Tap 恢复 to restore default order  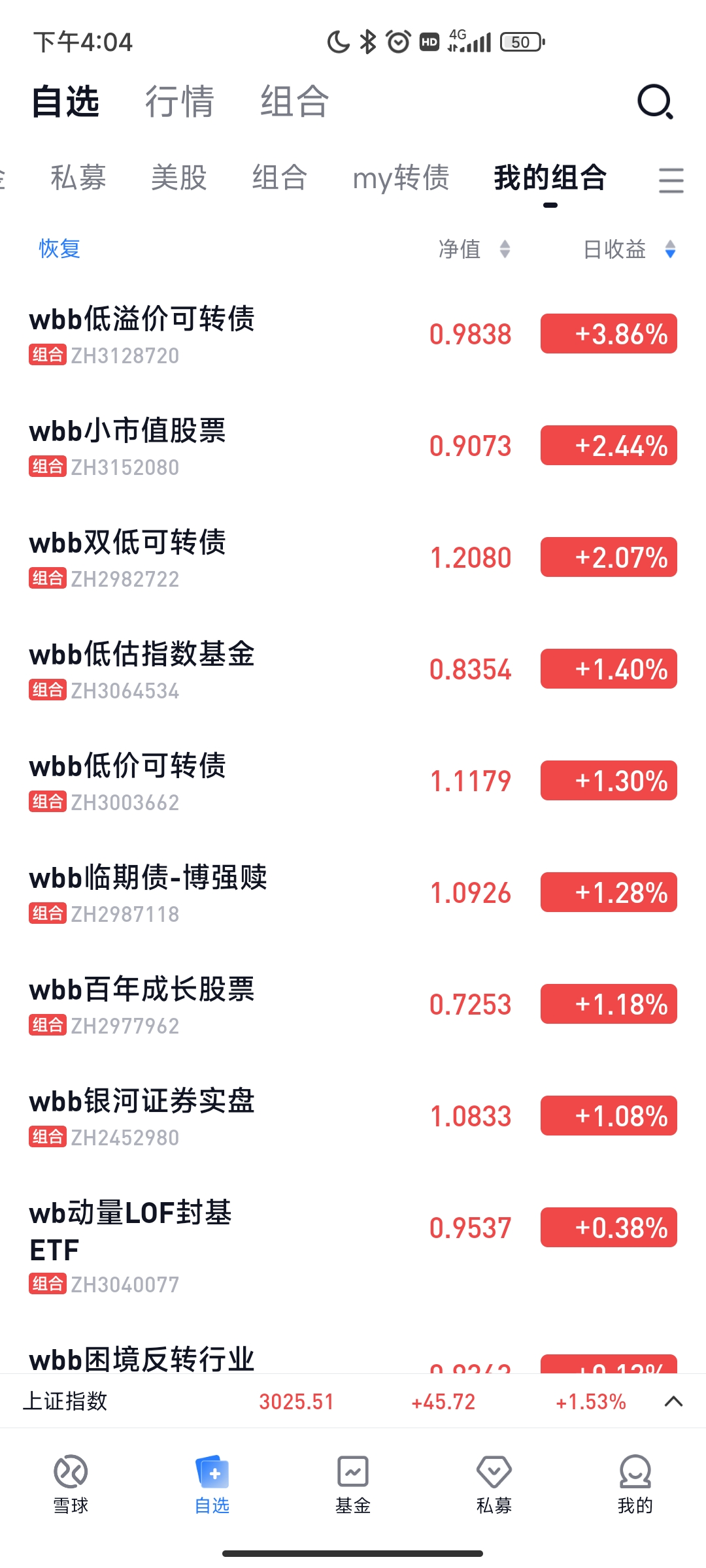(59, 249)
